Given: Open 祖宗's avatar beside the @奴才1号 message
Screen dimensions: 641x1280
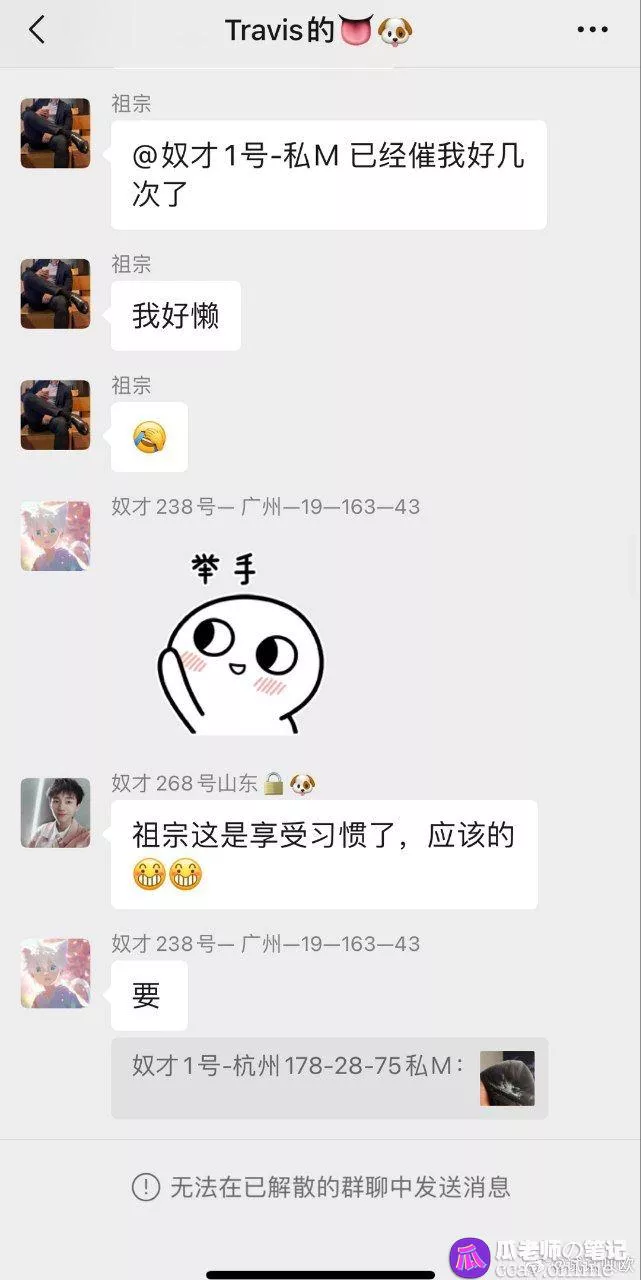Looking at the screenshot, I should tap(56, 133).
